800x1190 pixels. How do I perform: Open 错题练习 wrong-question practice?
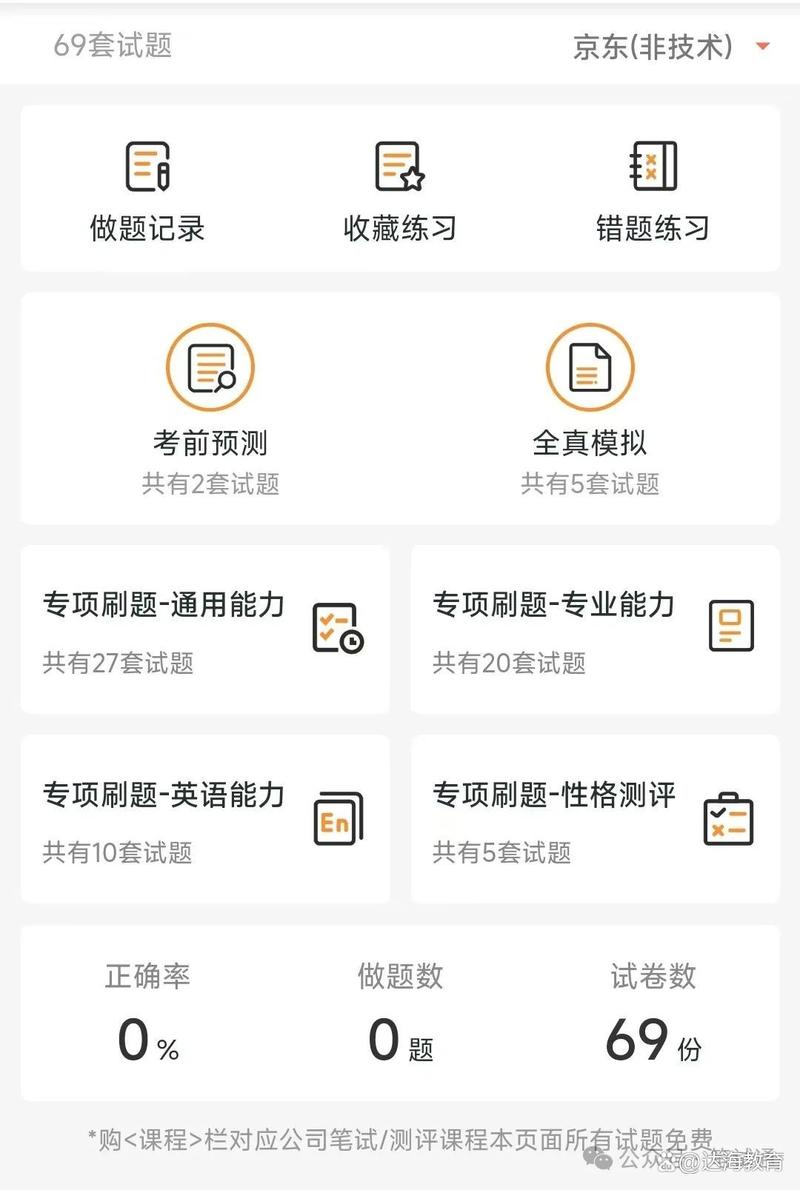653,190
